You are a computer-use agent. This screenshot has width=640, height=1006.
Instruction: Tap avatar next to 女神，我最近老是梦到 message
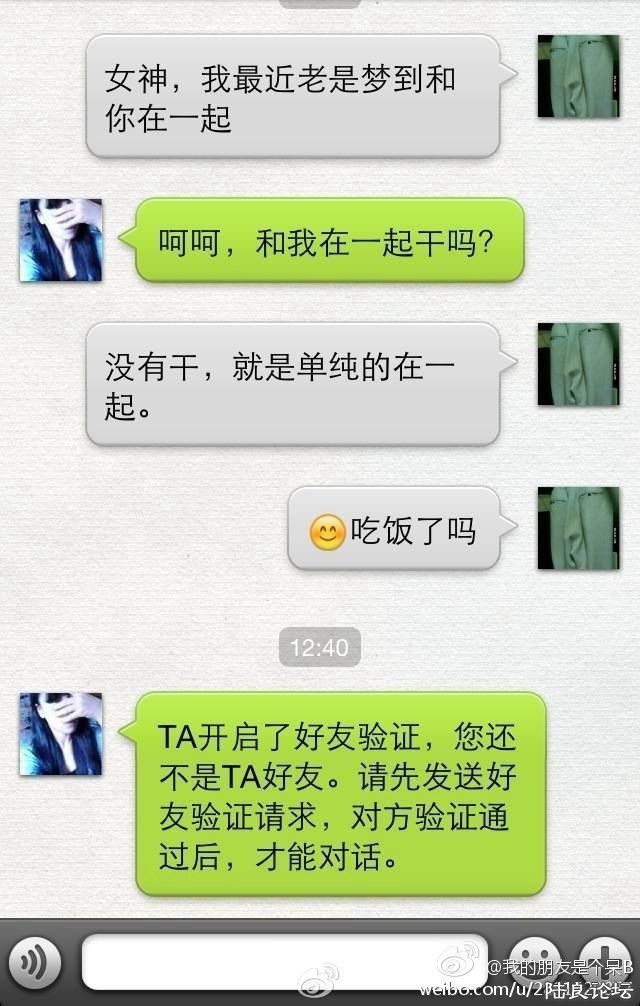tap(578, 76)
